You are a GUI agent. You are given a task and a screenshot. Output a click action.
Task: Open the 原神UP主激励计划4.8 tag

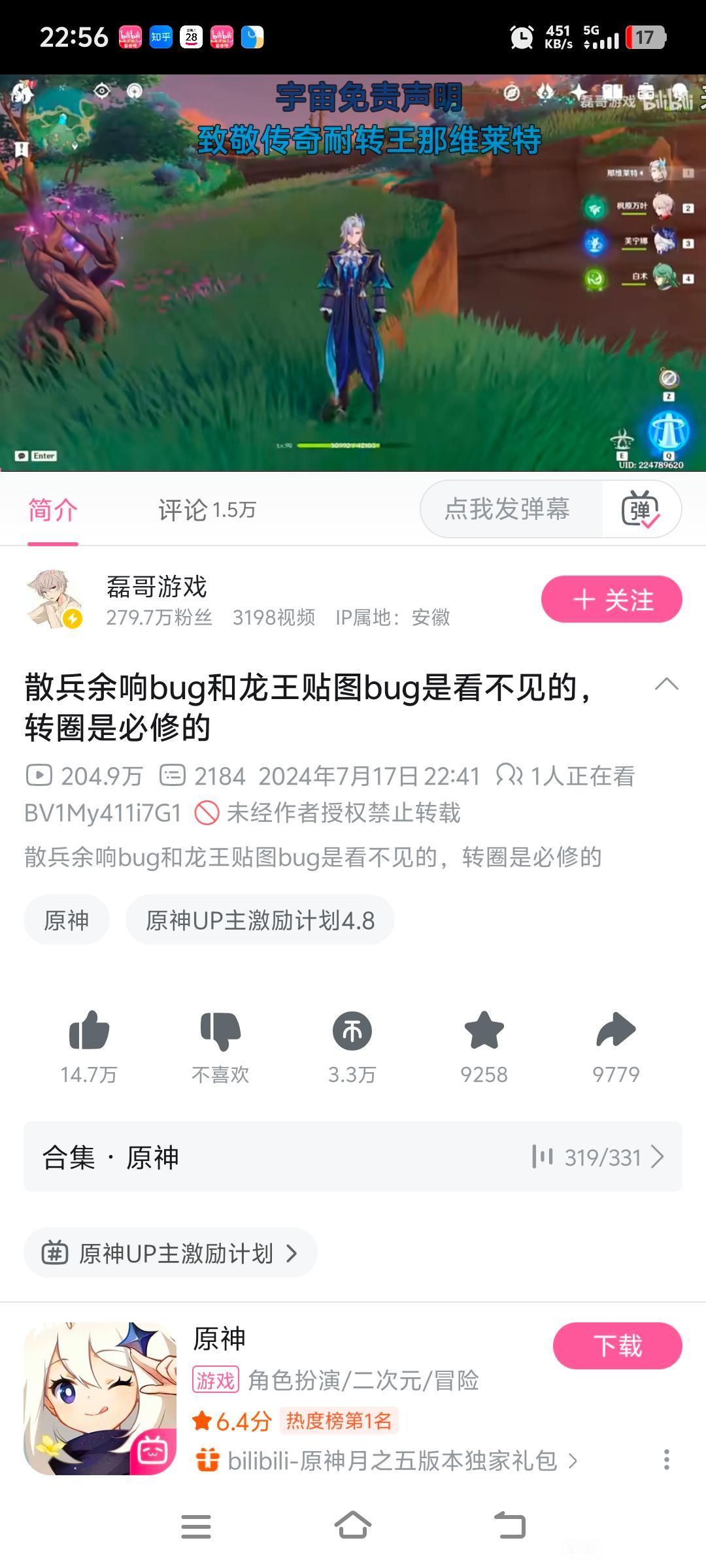pyautogui.click(x=260, y=920)
